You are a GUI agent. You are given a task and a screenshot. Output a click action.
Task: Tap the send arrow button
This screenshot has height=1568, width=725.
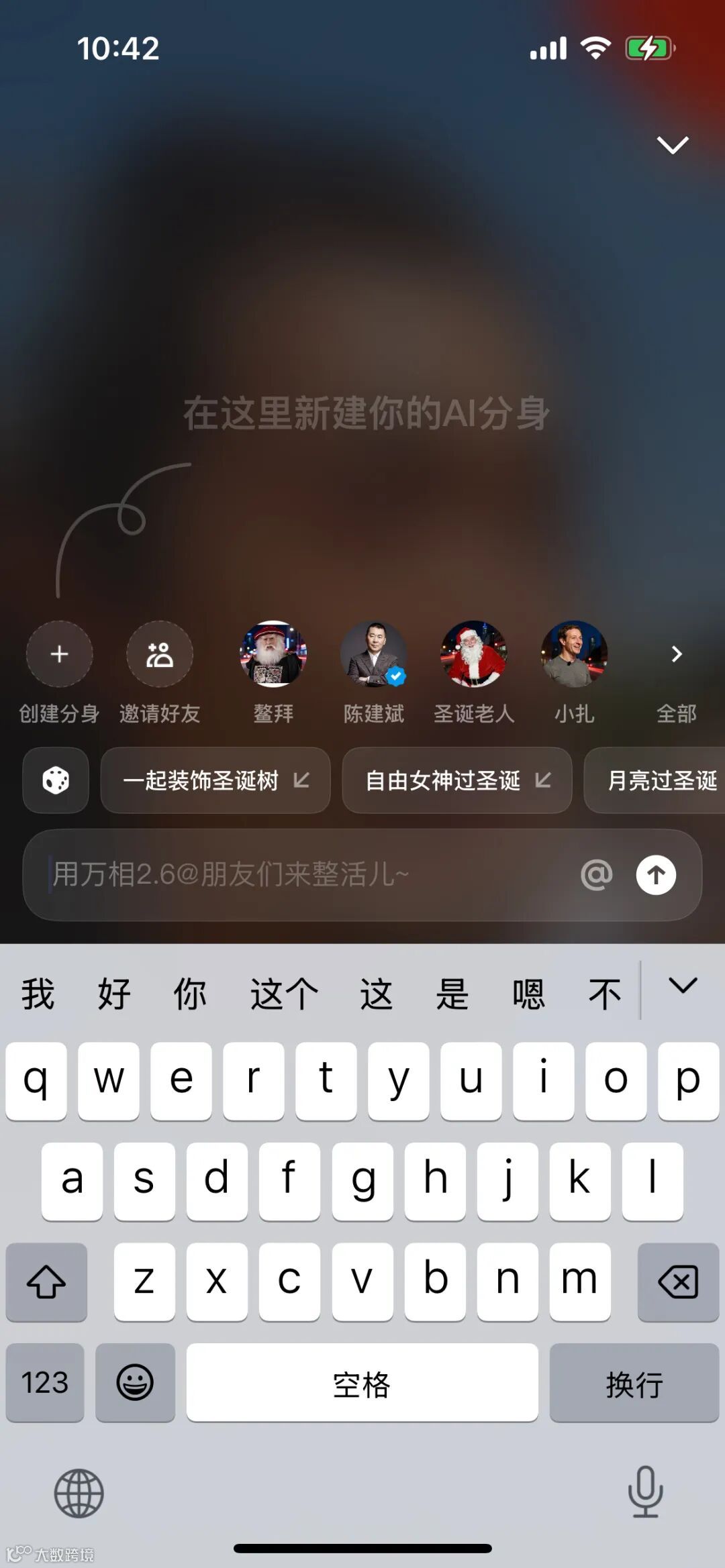point(656,874)
